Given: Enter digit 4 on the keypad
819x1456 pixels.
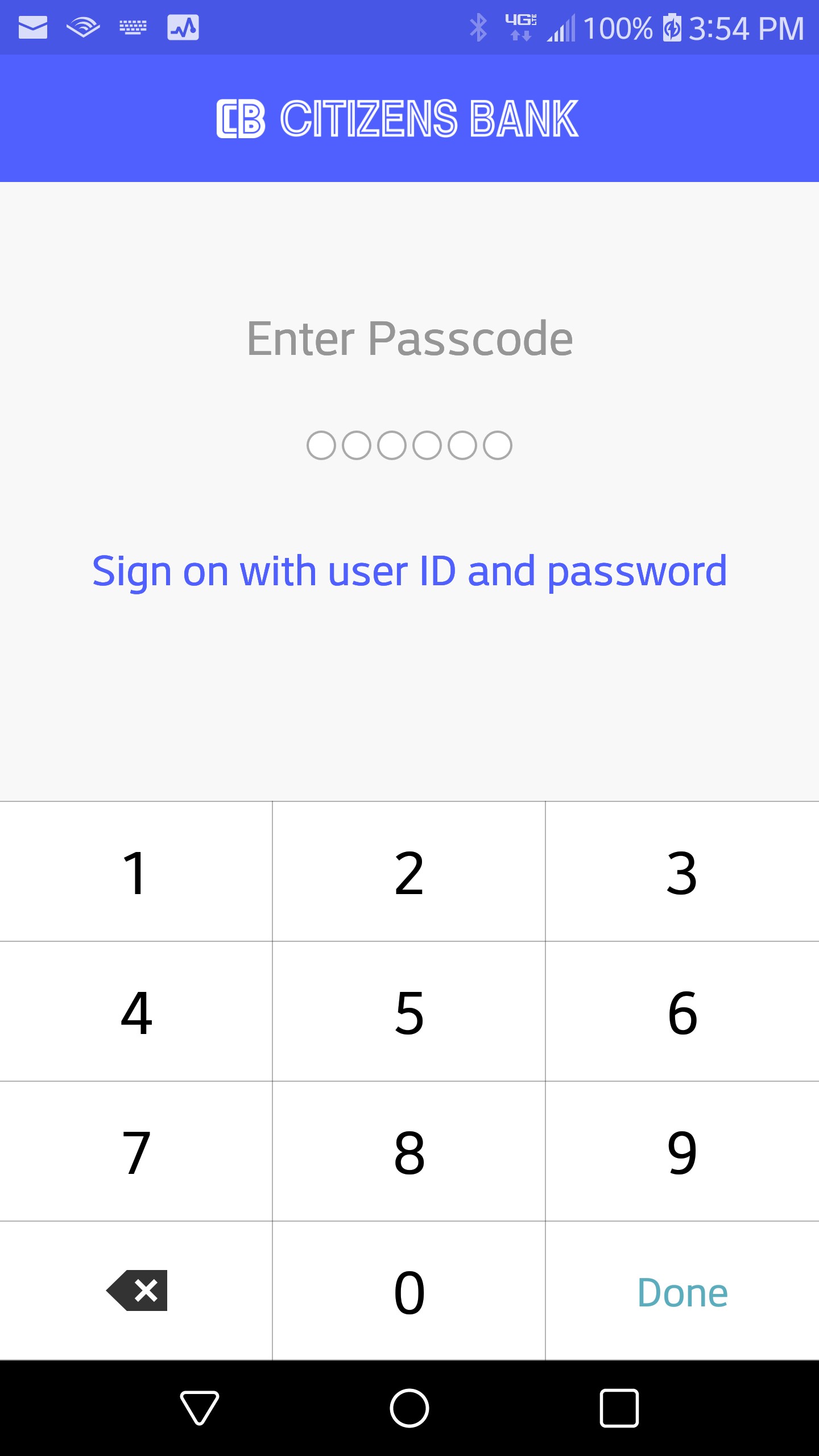Looking at the screenshot, I should point(136,1011).
